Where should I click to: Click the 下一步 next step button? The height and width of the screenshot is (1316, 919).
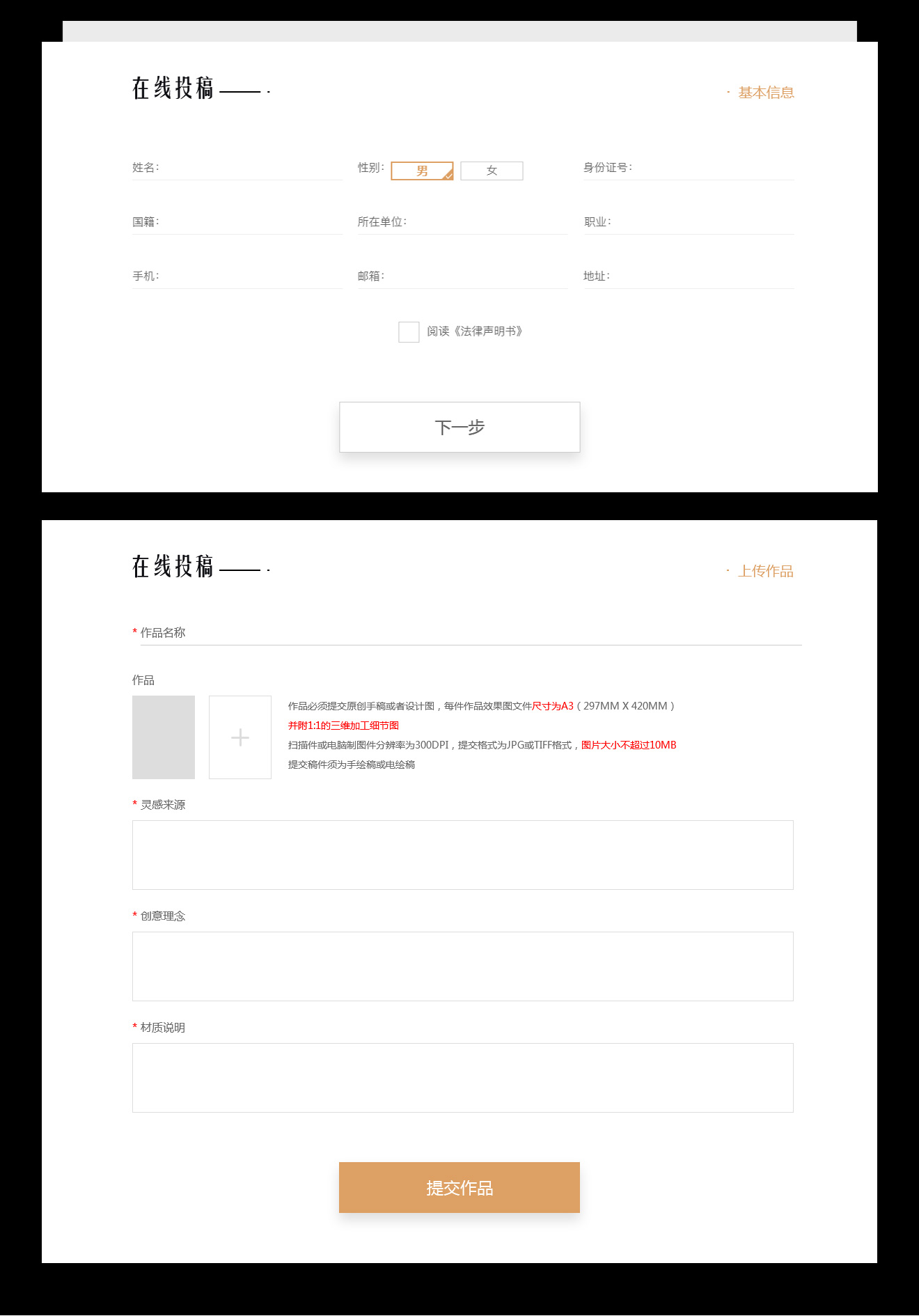459,427
